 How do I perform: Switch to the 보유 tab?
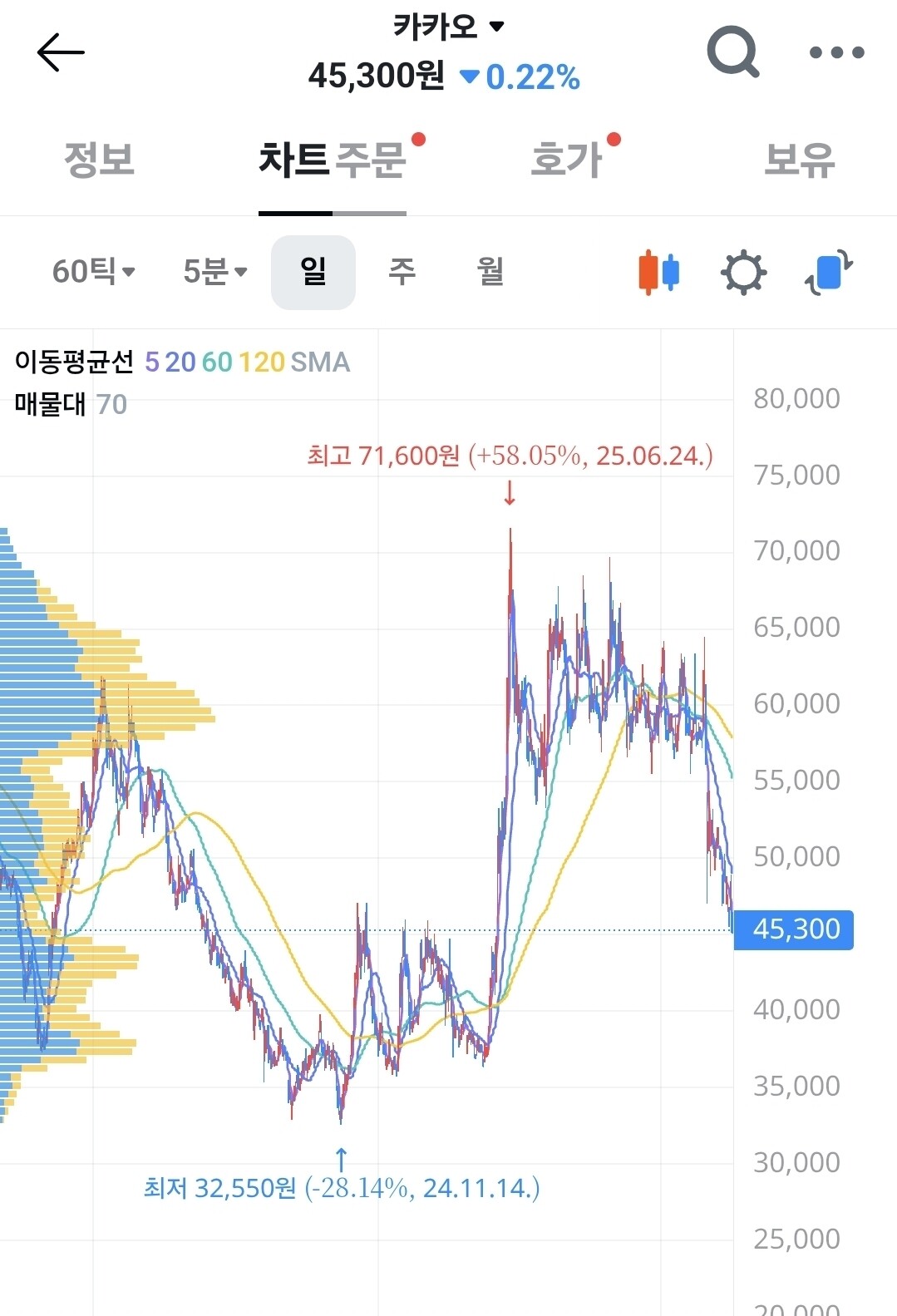click(x=800, y=160)
